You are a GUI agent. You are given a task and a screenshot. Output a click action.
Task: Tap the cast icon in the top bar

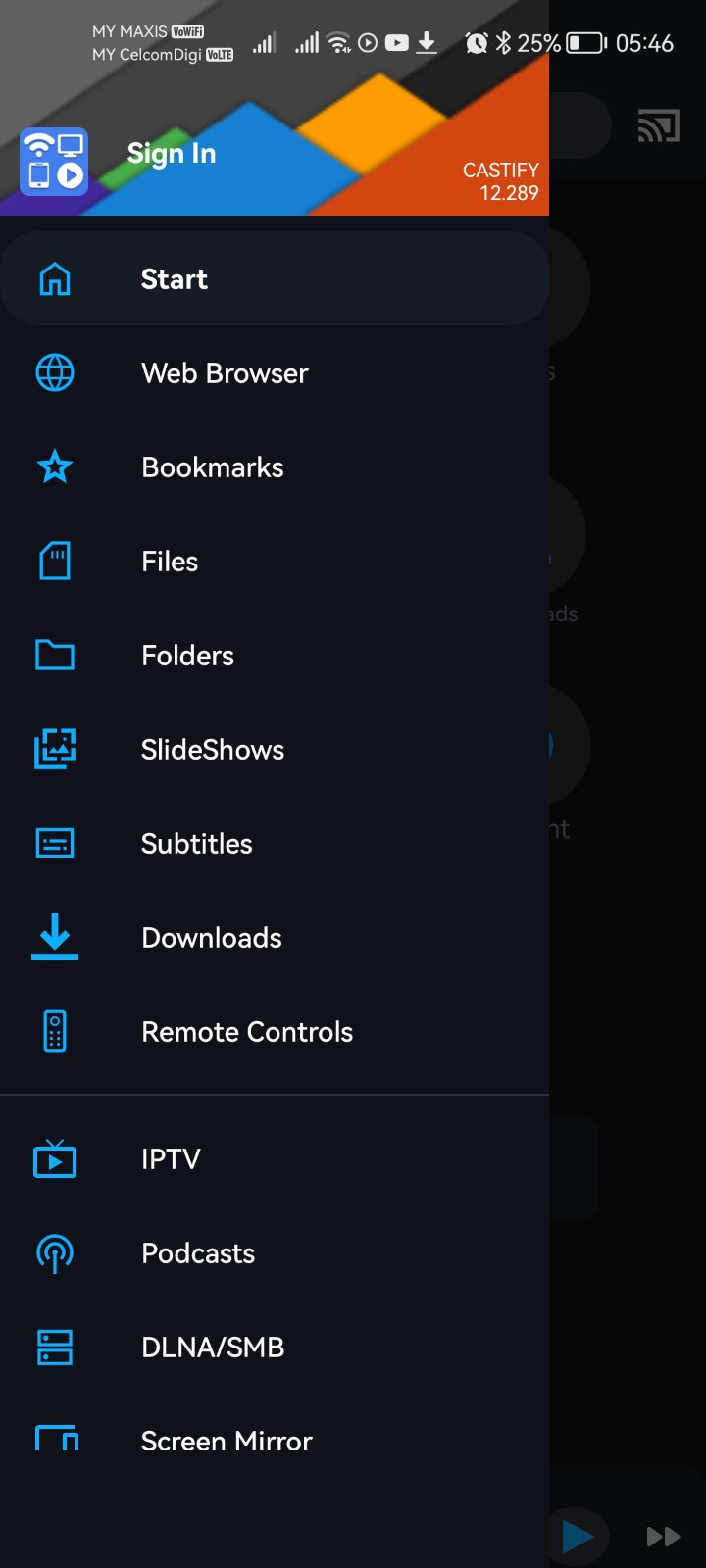(658, 126)
